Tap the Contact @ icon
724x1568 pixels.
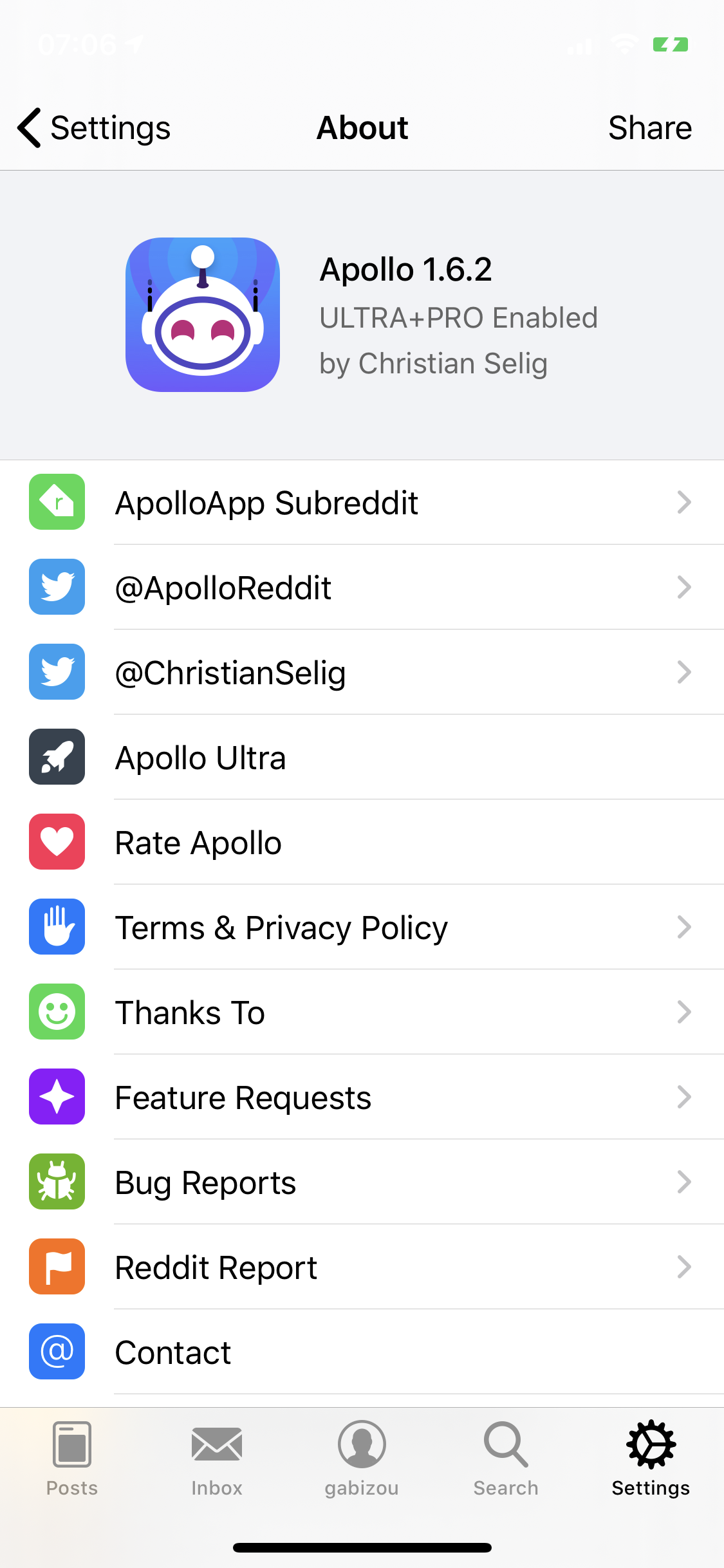[x=57, y=1352]
